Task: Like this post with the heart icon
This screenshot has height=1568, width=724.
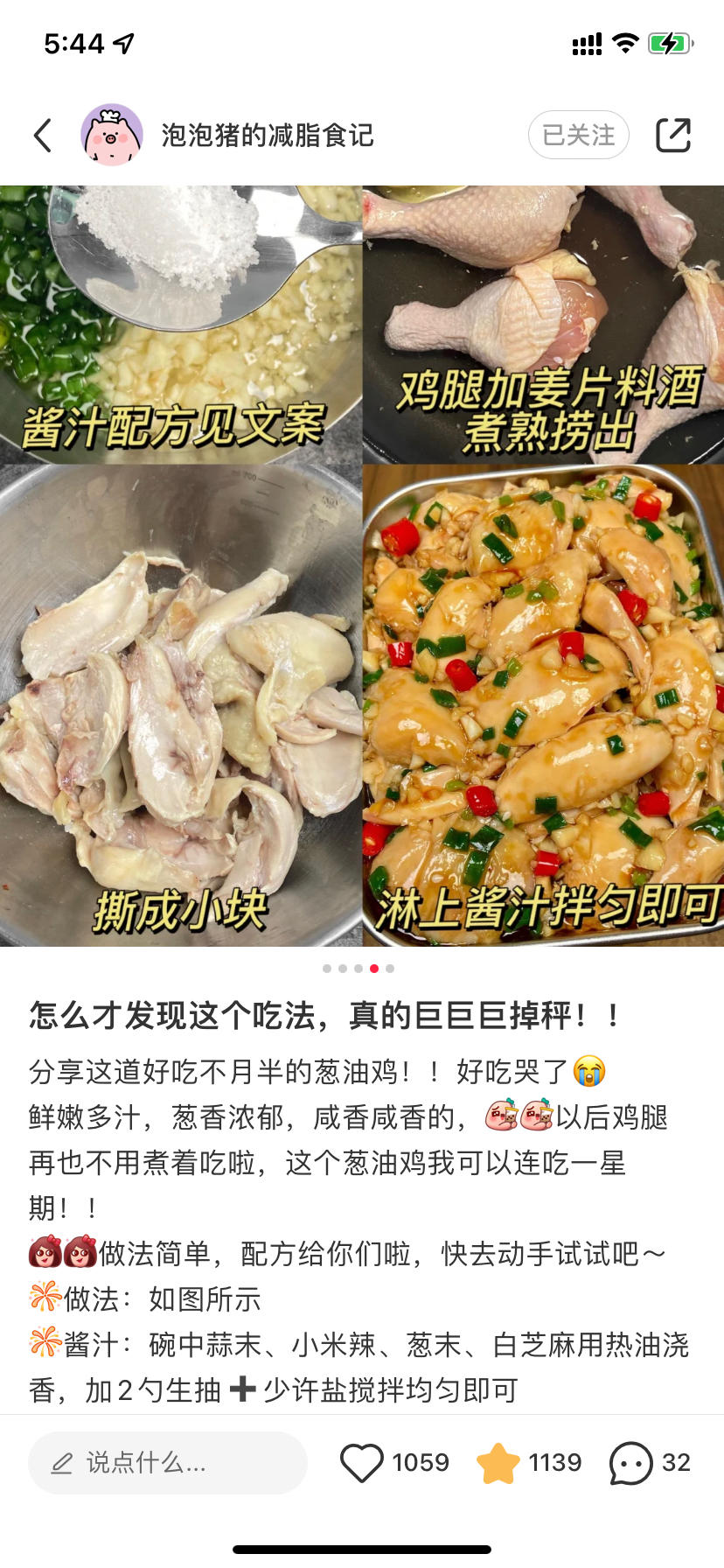Action: 362,1462
